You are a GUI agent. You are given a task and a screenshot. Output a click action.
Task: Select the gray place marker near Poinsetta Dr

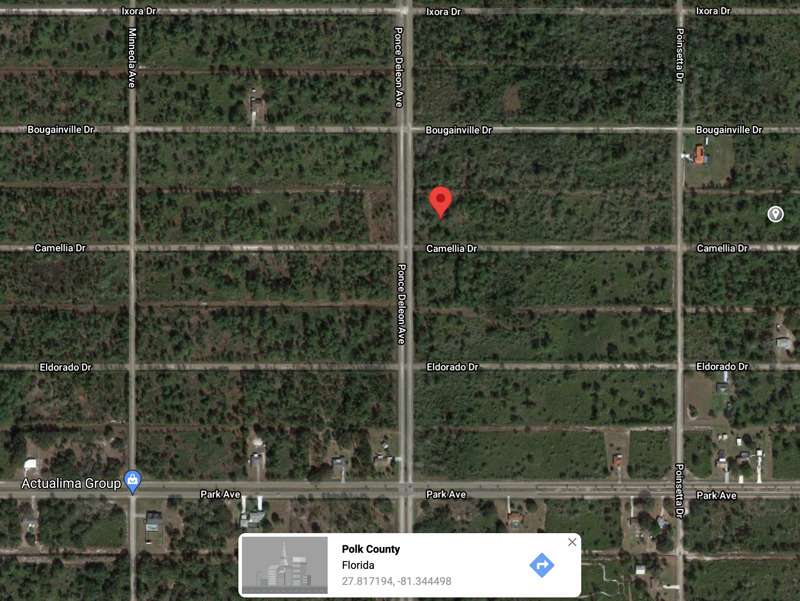point(775,214)
